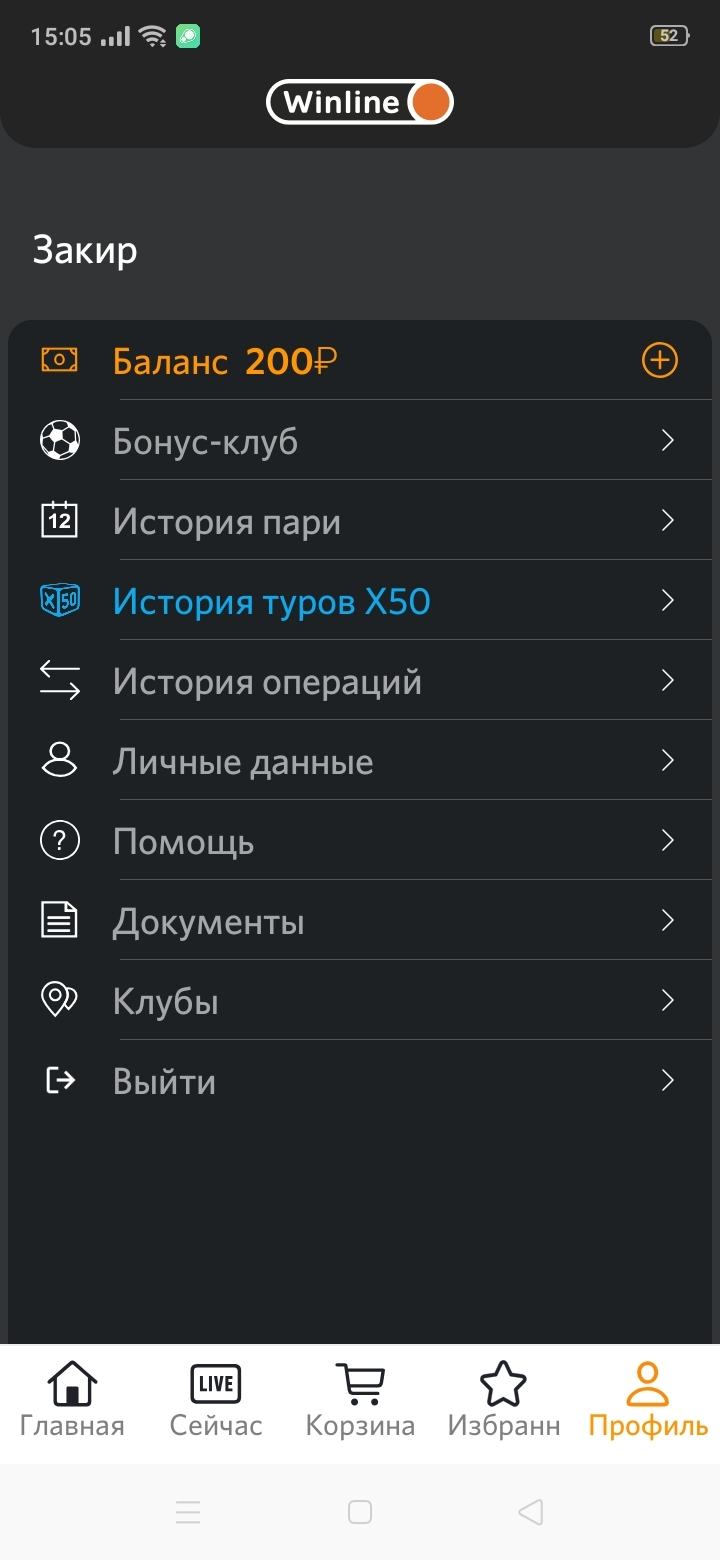Tap the plus icon to top up the balance

point(659,360)
